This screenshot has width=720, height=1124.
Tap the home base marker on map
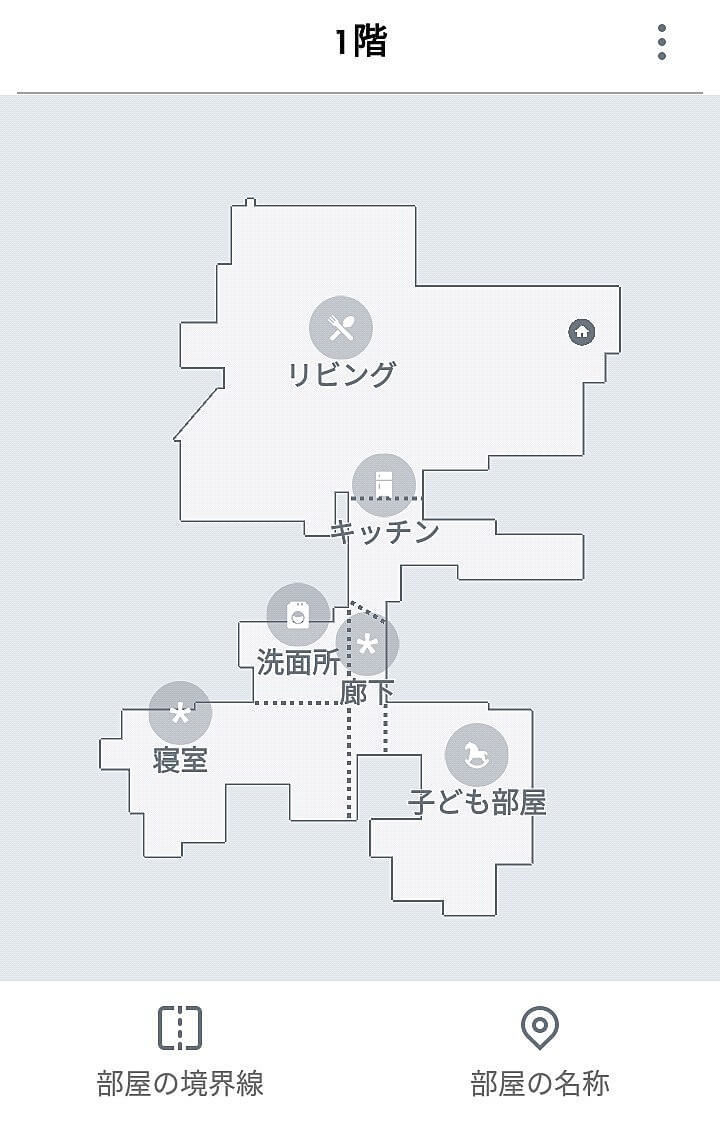click(582, 331)
